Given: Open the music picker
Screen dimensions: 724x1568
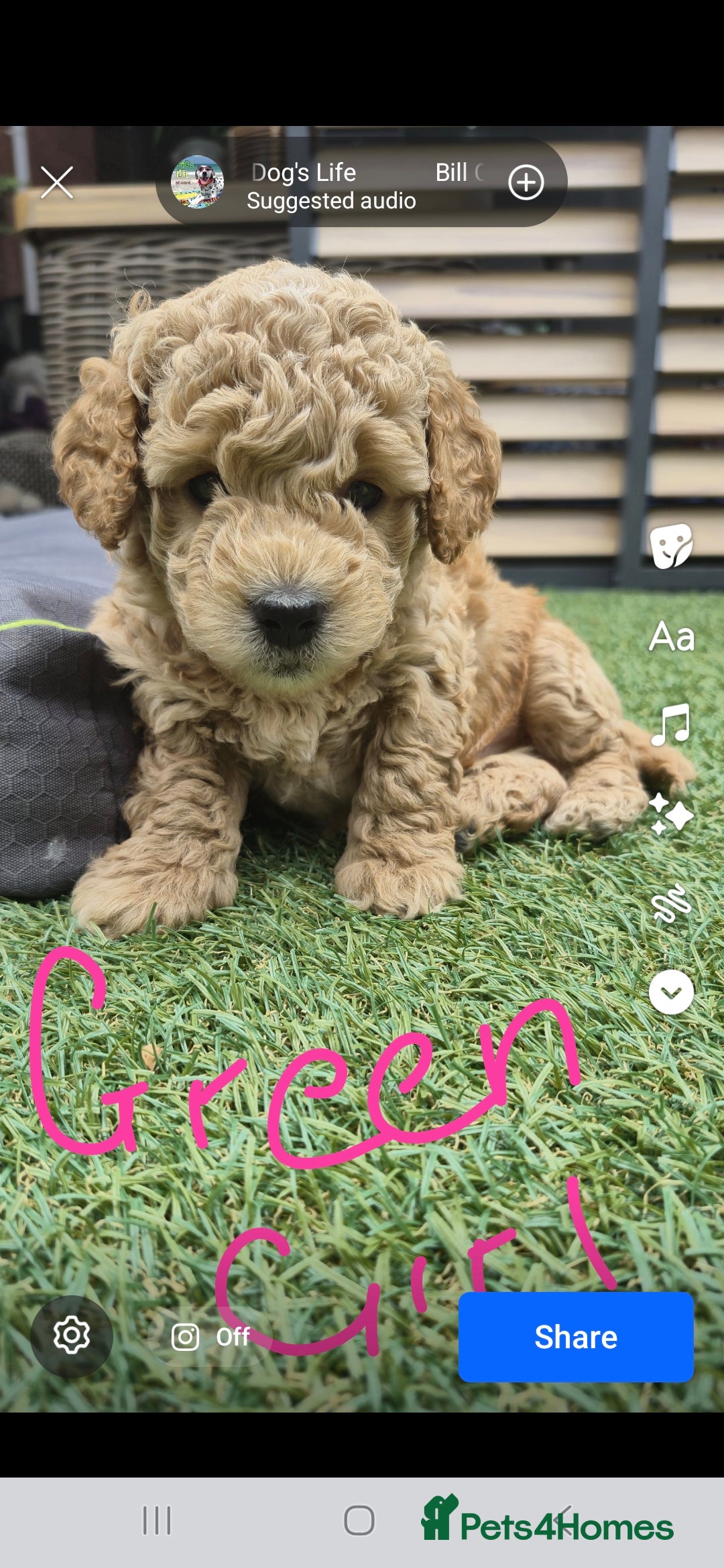Looking at the screenshot, I should pos(671,725).
